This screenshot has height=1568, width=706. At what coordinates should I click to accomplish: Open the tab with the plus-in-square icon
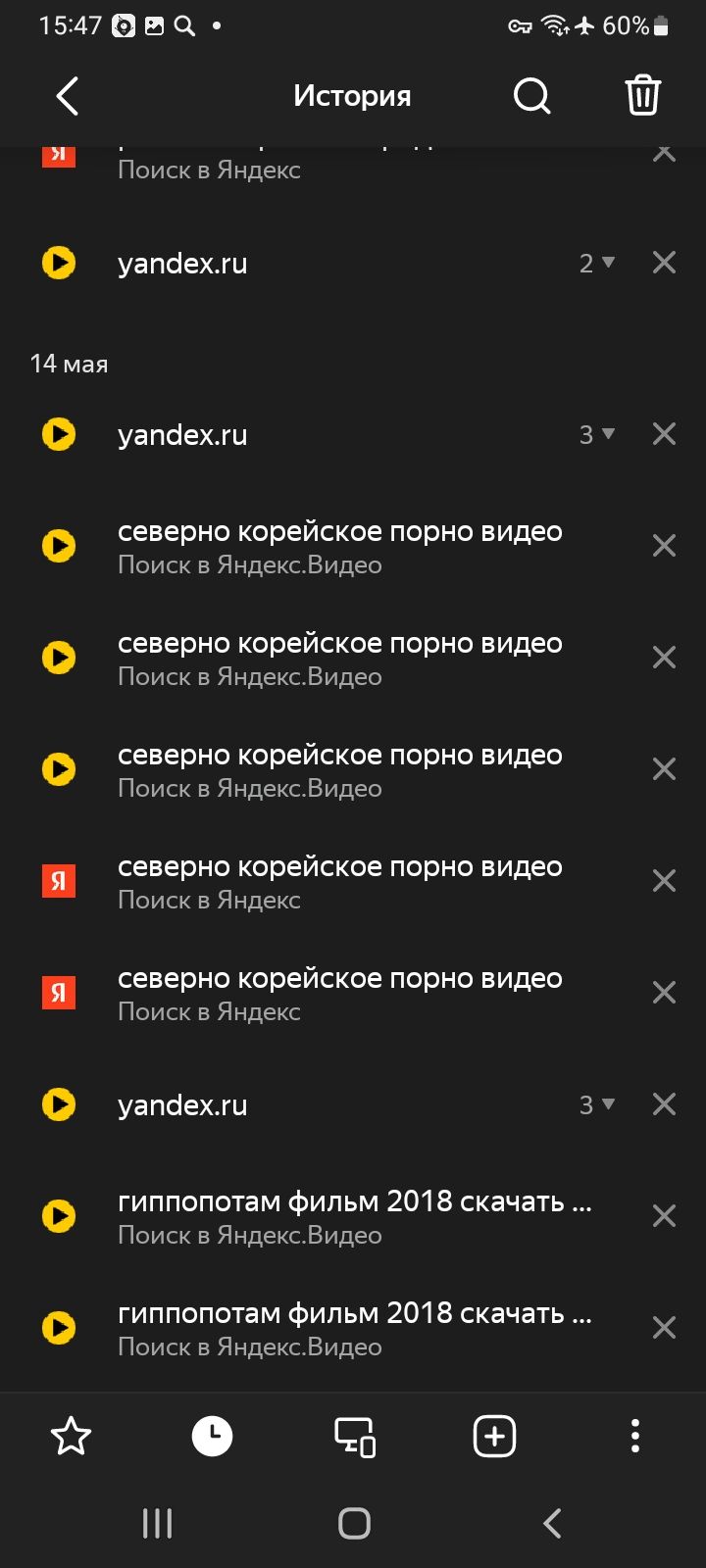494,1437
